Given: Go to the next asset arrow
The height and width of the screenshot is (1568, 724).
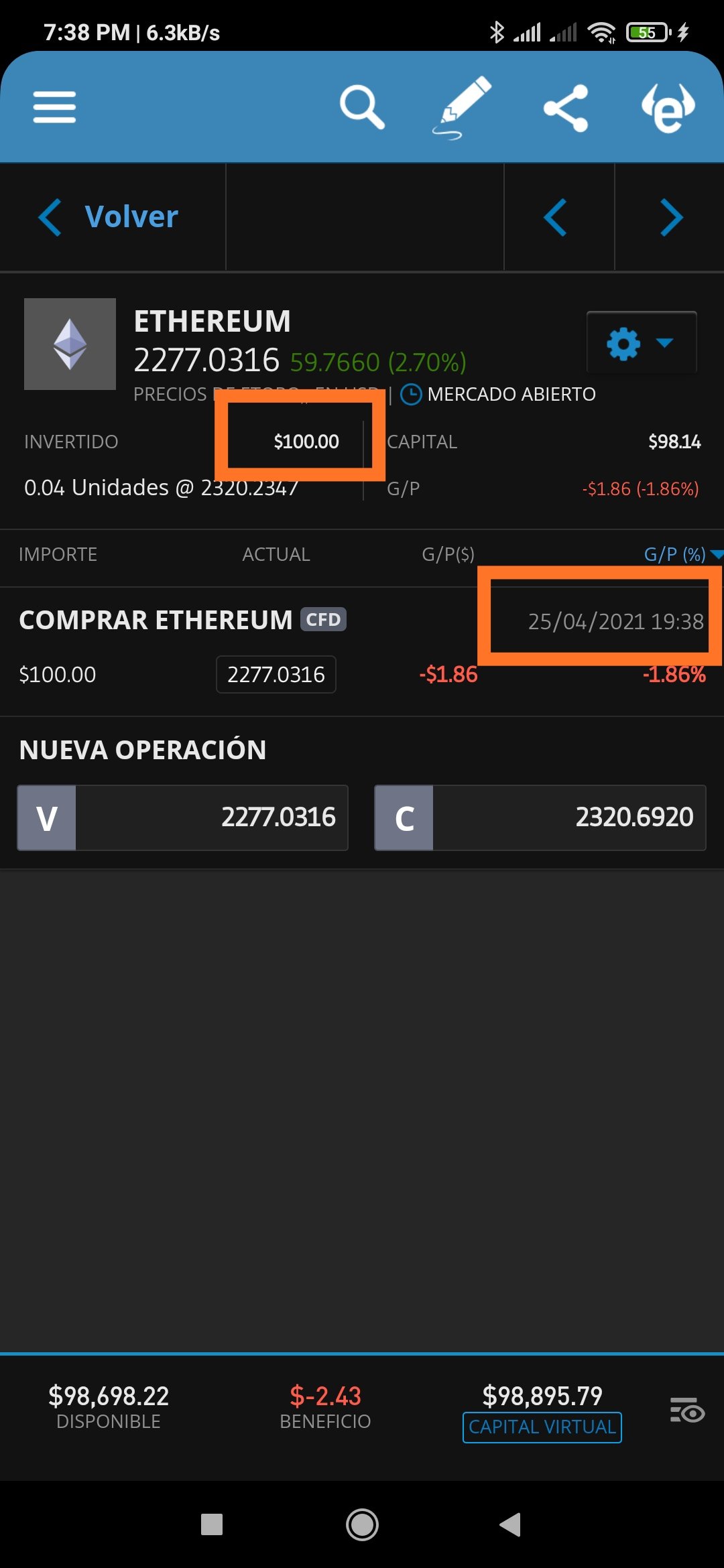Looking at the screenshot, I should point(670,217).
